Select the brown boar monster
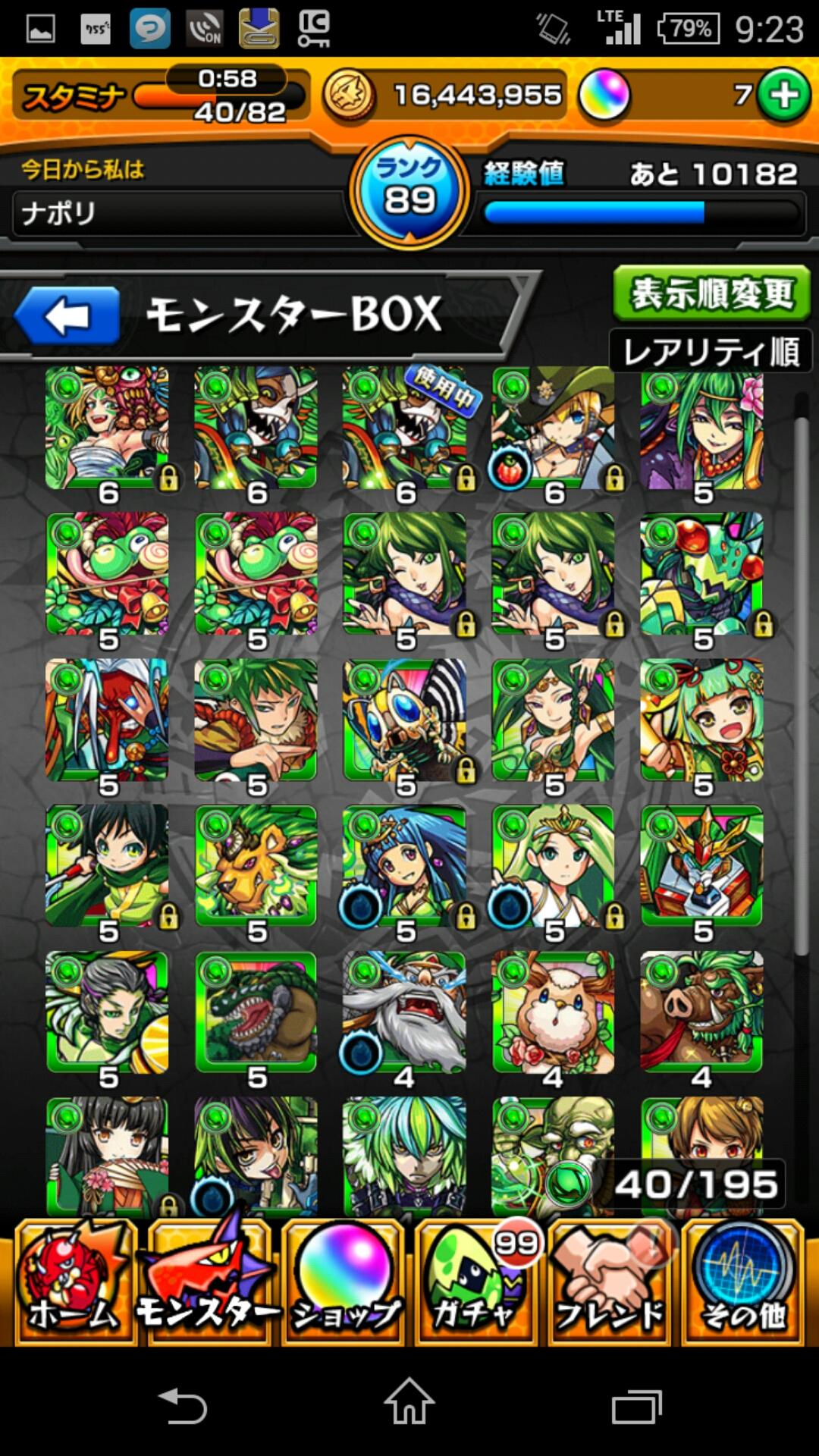 [701, 1012]
